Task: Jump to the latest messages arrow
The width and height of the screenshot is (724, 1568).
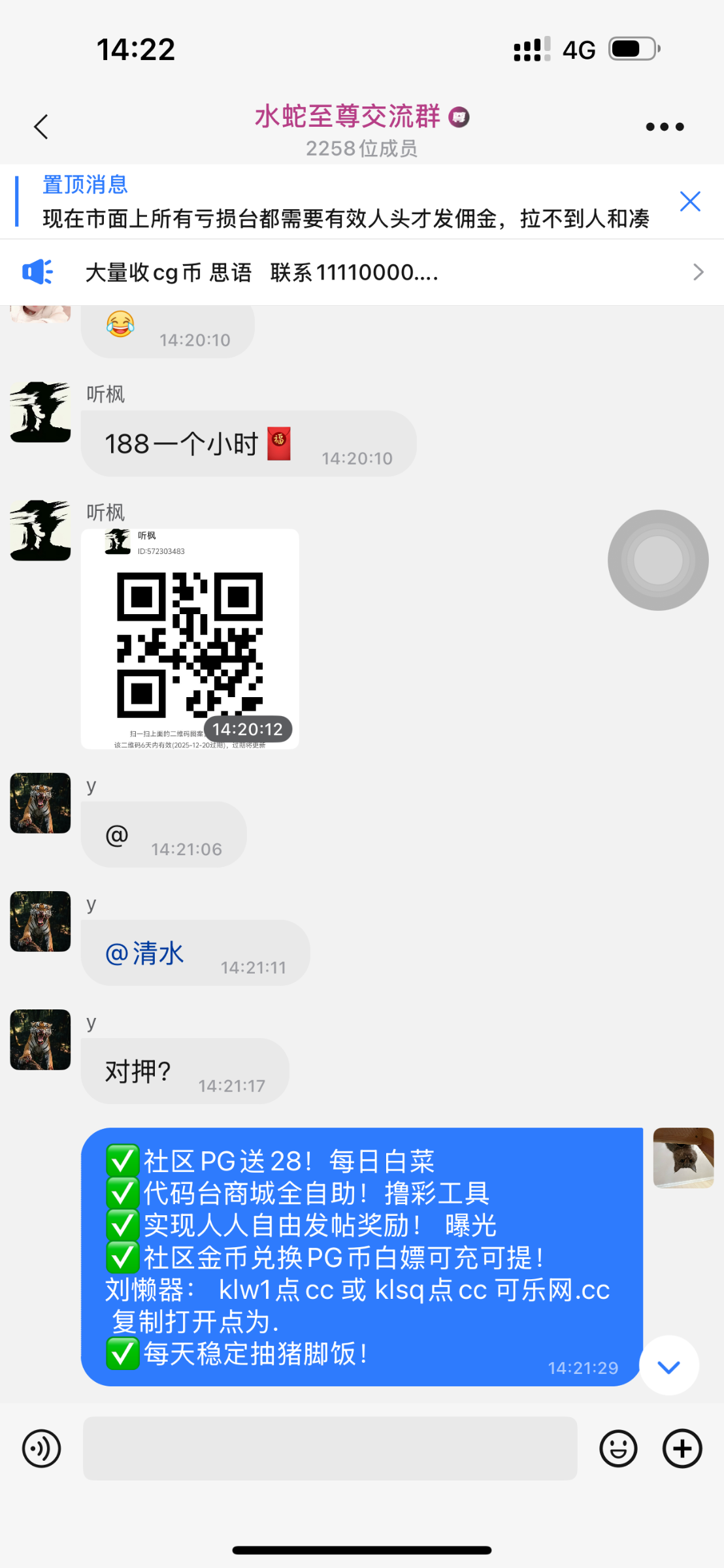Action: (x=668, y=1365)
